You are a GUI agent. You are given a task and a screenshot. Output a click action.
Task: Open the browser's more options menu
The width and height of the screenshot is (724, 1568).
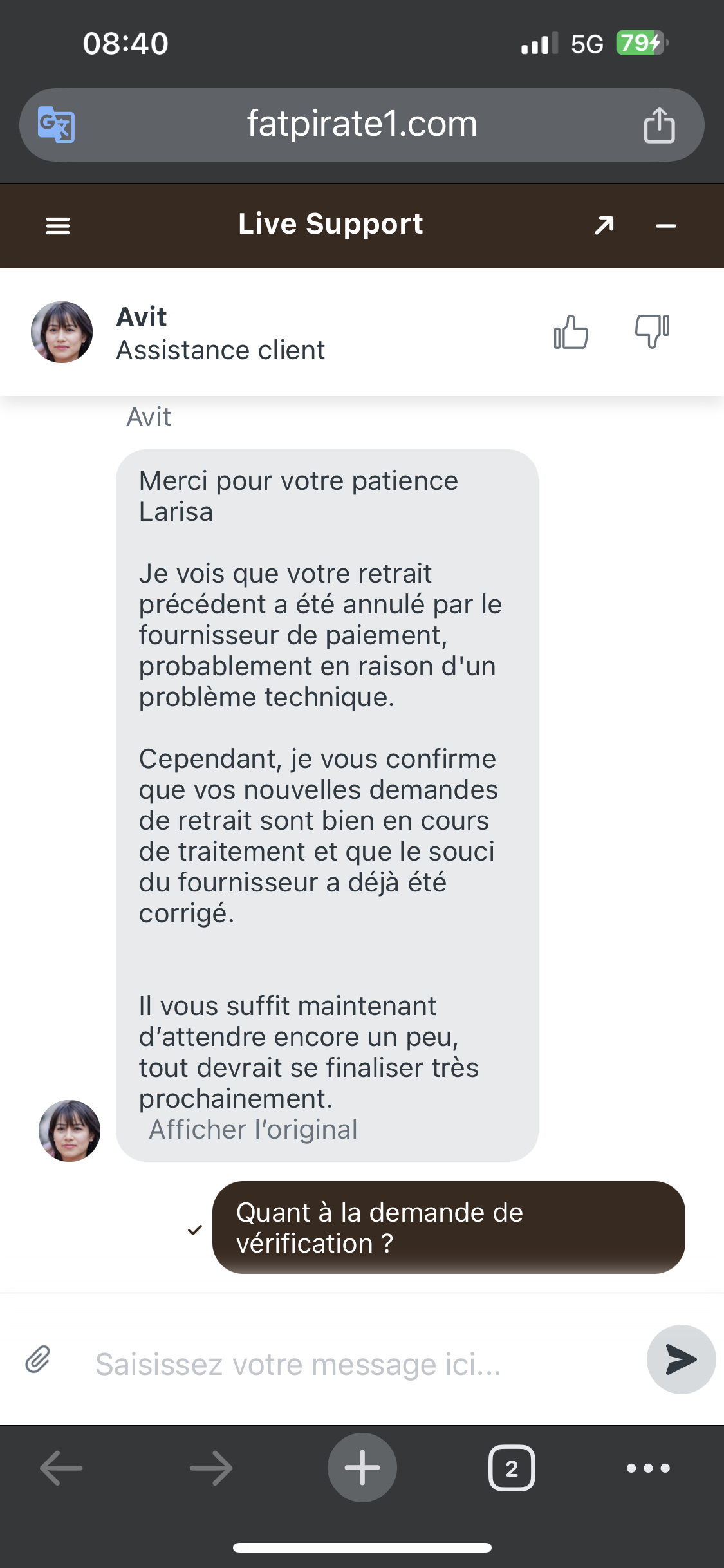[x=648, y=1468]
